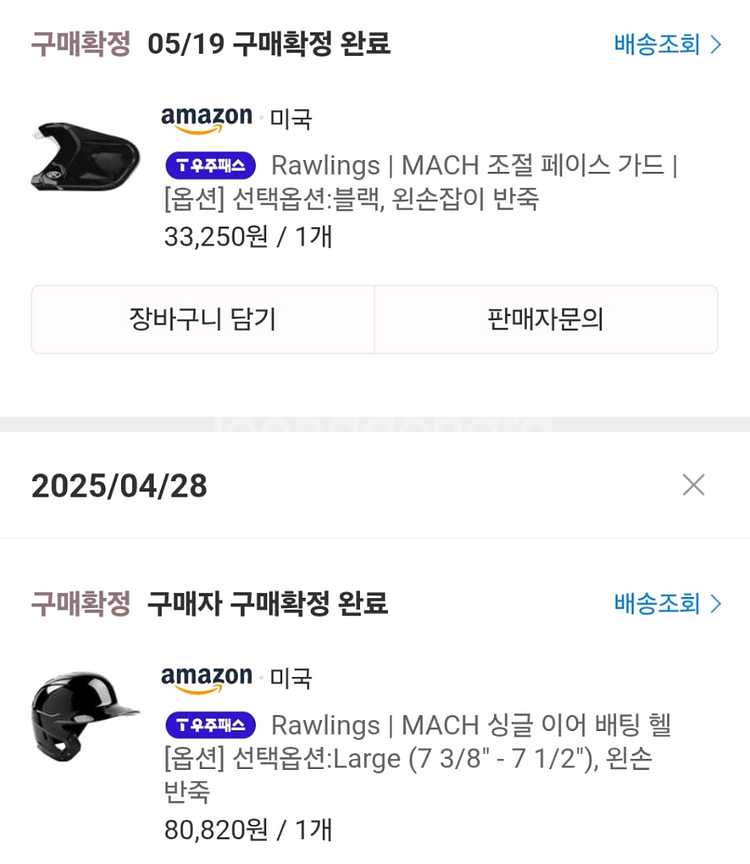
Task: Tap the 판매자문의 button
Action: [x=546, y=319]
